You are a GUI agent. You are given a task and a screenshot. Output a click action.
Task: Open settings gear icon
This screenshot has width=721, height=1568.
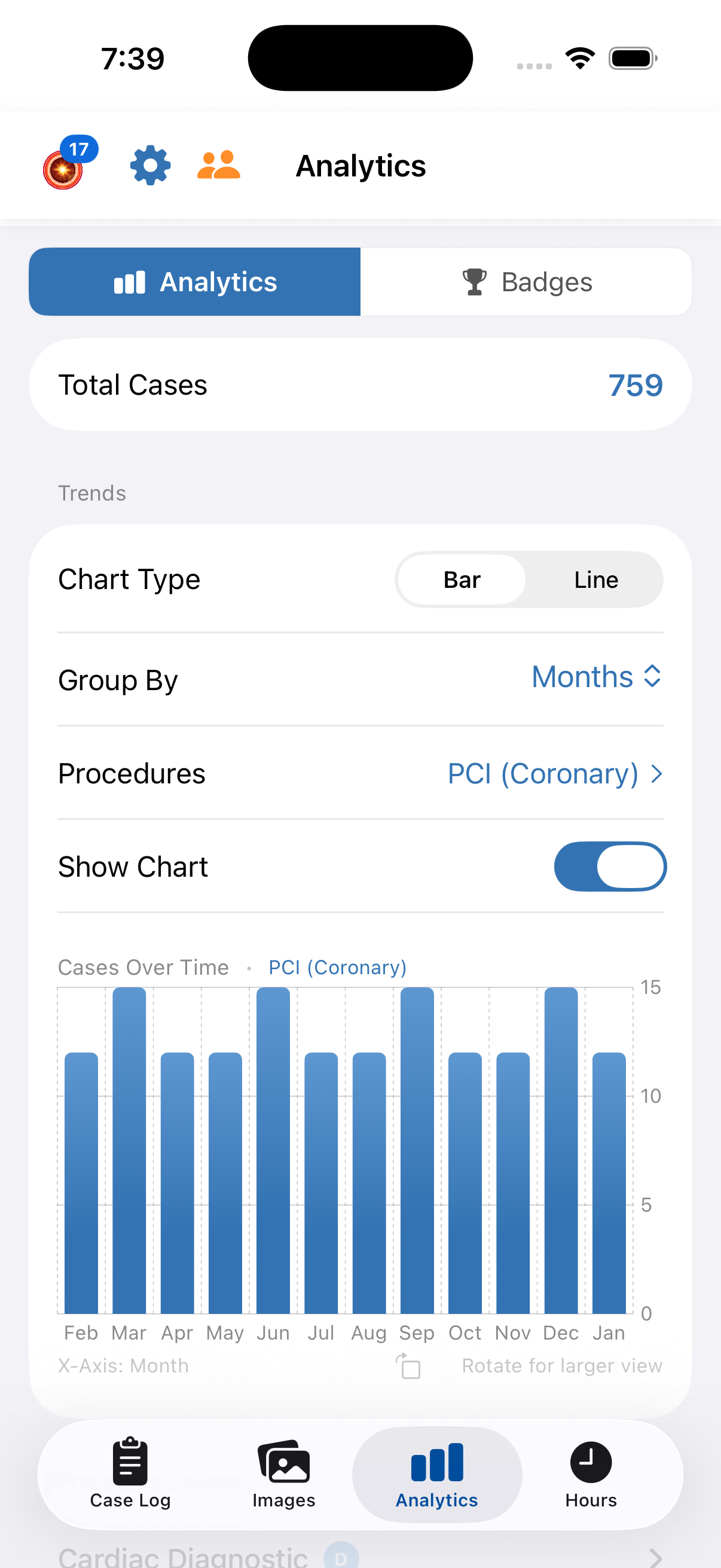click(150, 166)
